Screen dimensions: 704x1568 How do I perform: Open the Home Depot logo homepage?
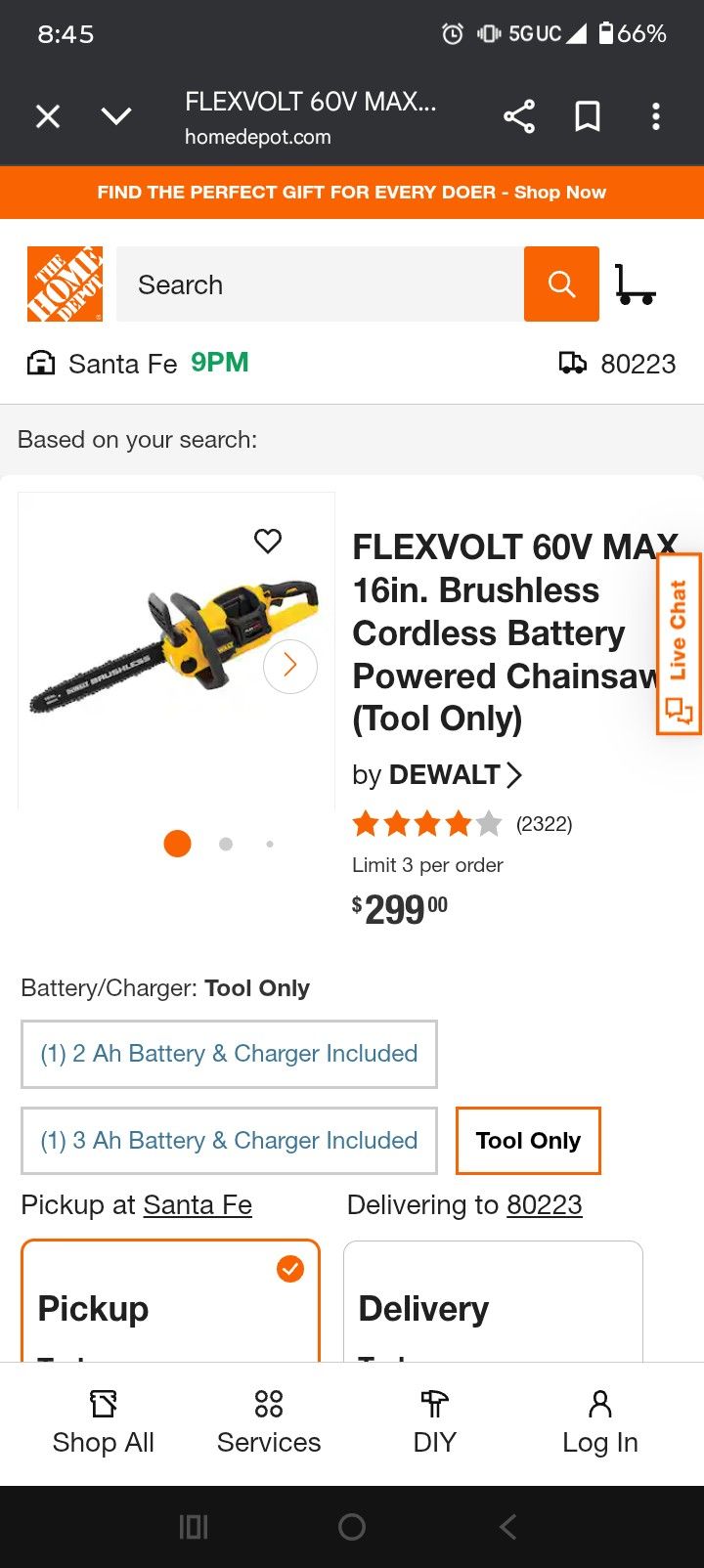click(65, 283)
